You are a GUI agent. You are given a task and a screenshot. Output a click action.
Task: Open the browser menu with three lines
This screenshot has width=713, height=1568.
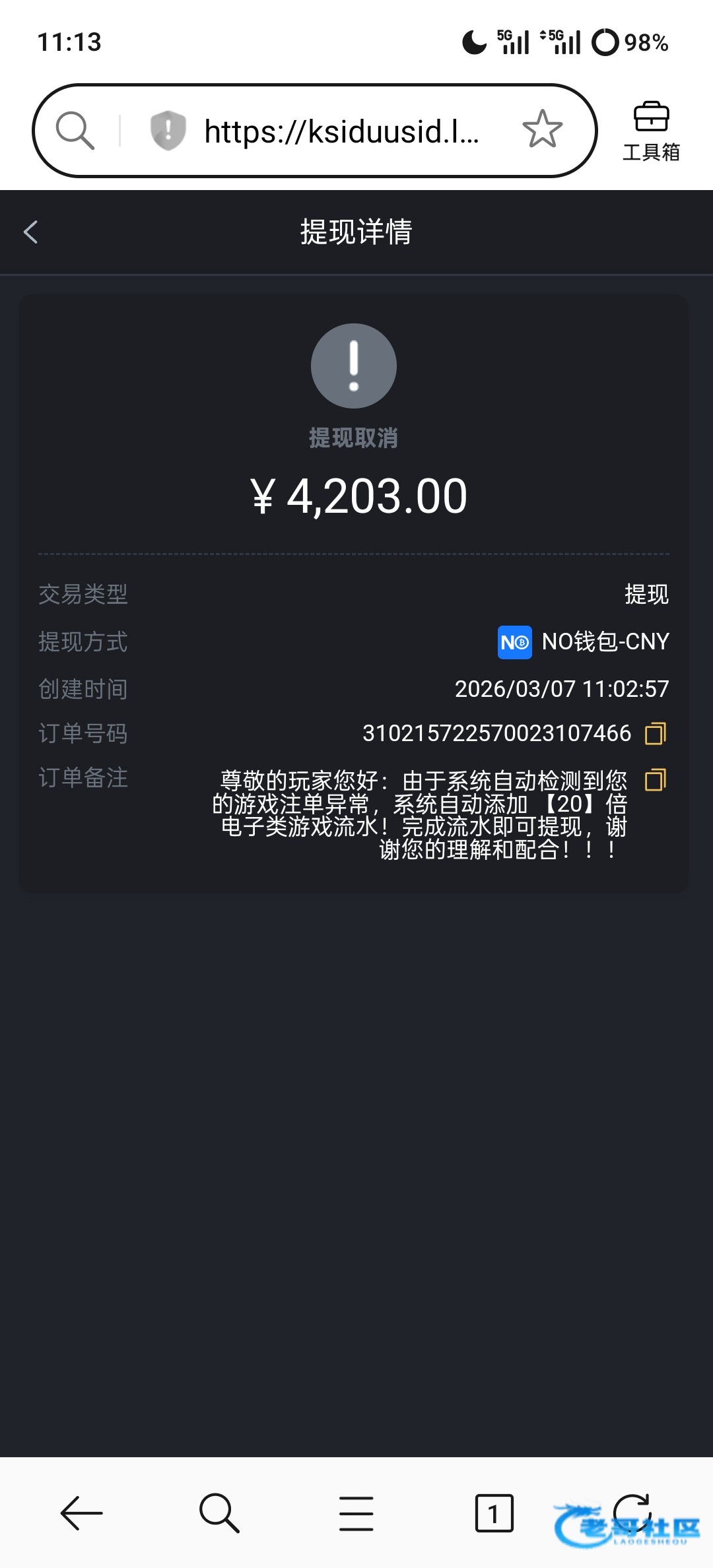pyautogui.click(x=356, y=1513)
